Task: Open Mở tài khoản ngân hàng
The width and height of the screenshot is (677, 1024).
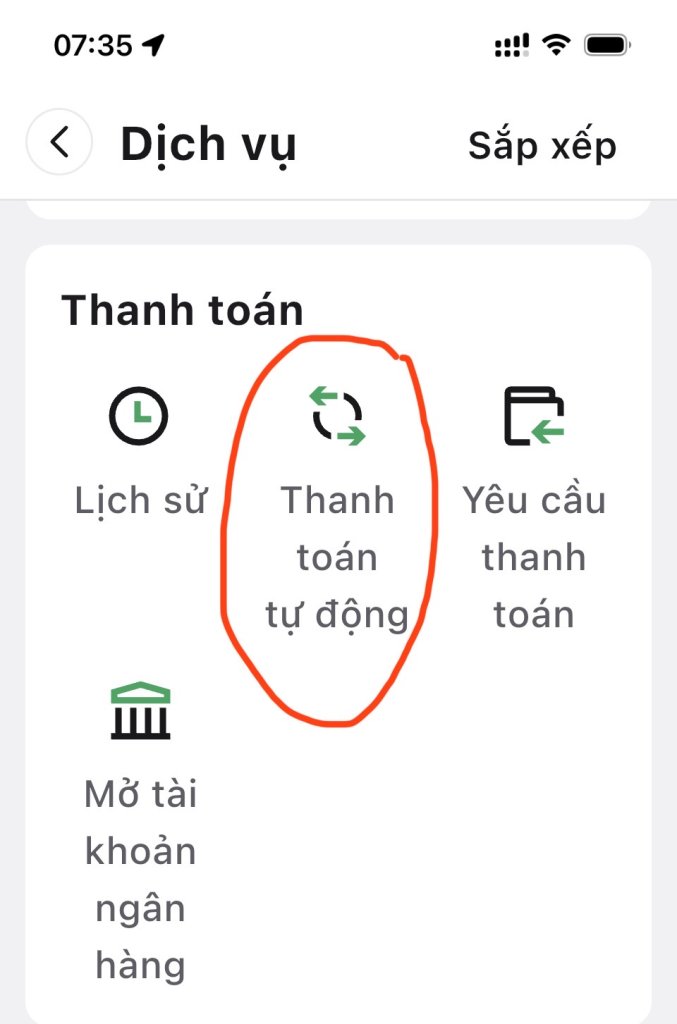Action: 140,790
